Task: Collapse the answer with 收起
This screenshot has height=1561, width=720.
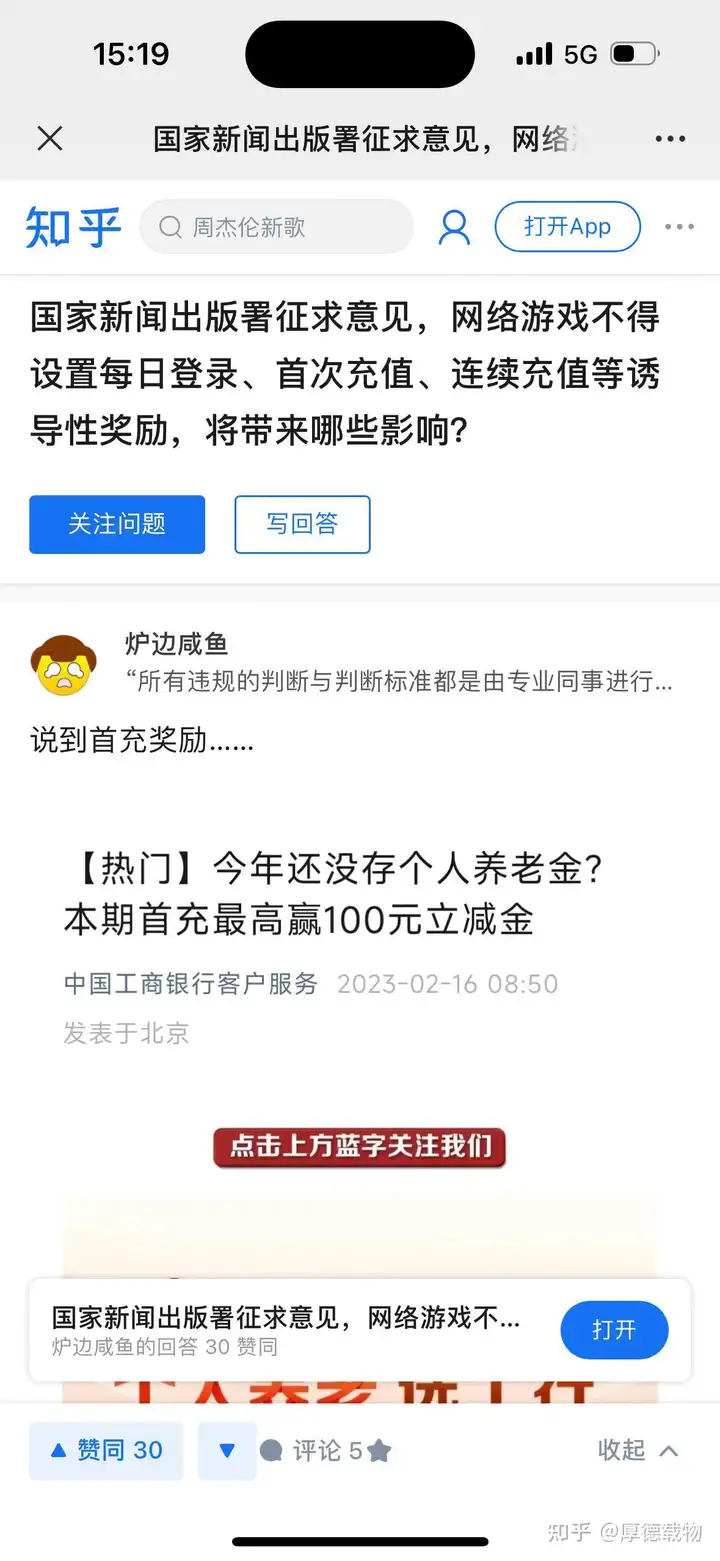Action: click(637, 1450)
